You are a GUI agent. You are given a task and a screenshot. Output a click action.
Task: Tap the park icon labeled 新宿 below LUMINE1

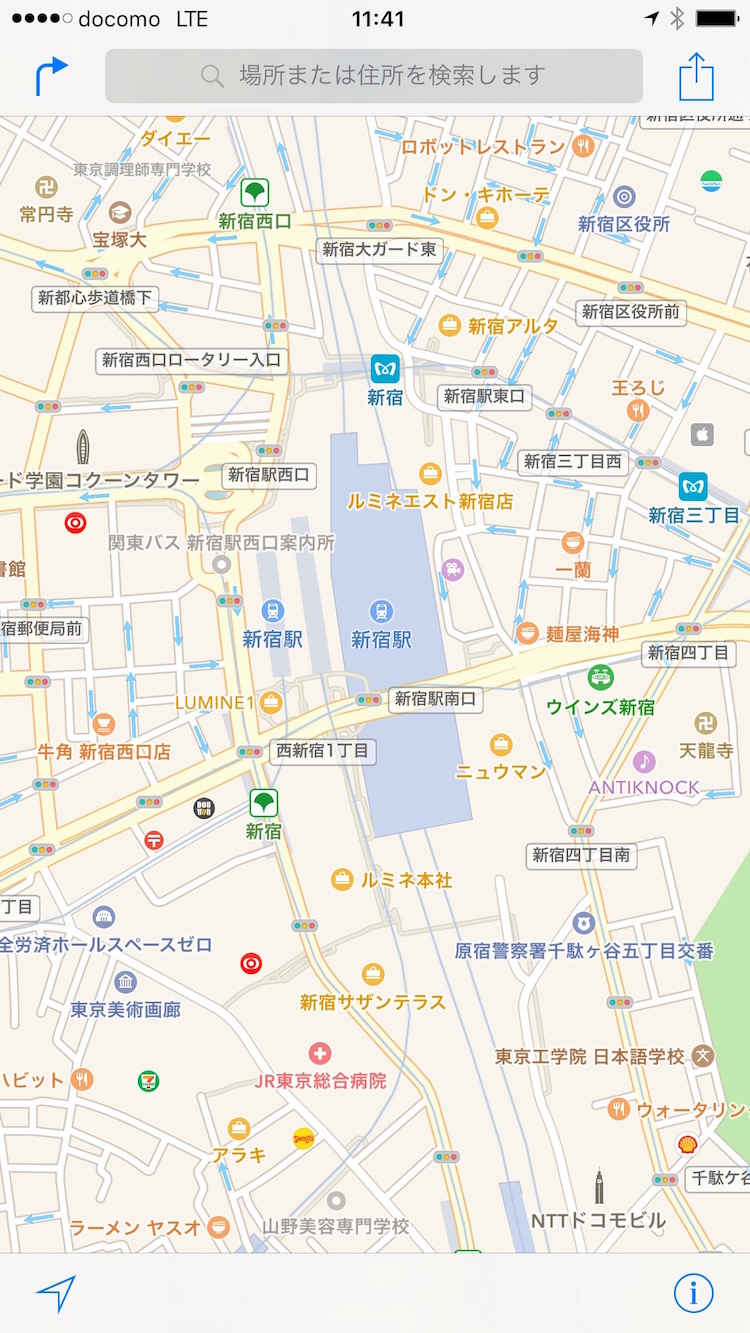pyautogui.click(x=262, y=803)
